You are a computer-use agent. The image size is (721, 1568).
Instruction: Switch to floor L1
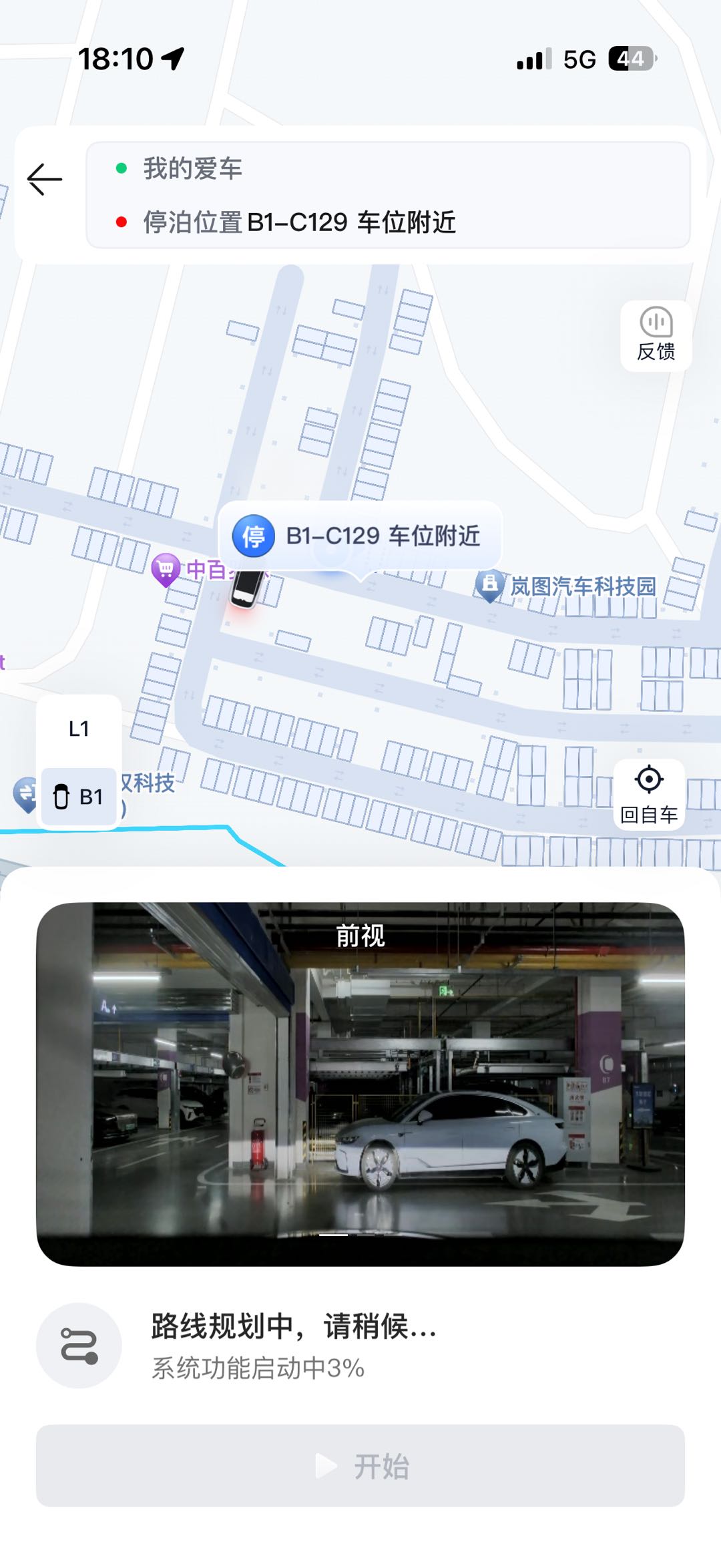click(79, 729)
